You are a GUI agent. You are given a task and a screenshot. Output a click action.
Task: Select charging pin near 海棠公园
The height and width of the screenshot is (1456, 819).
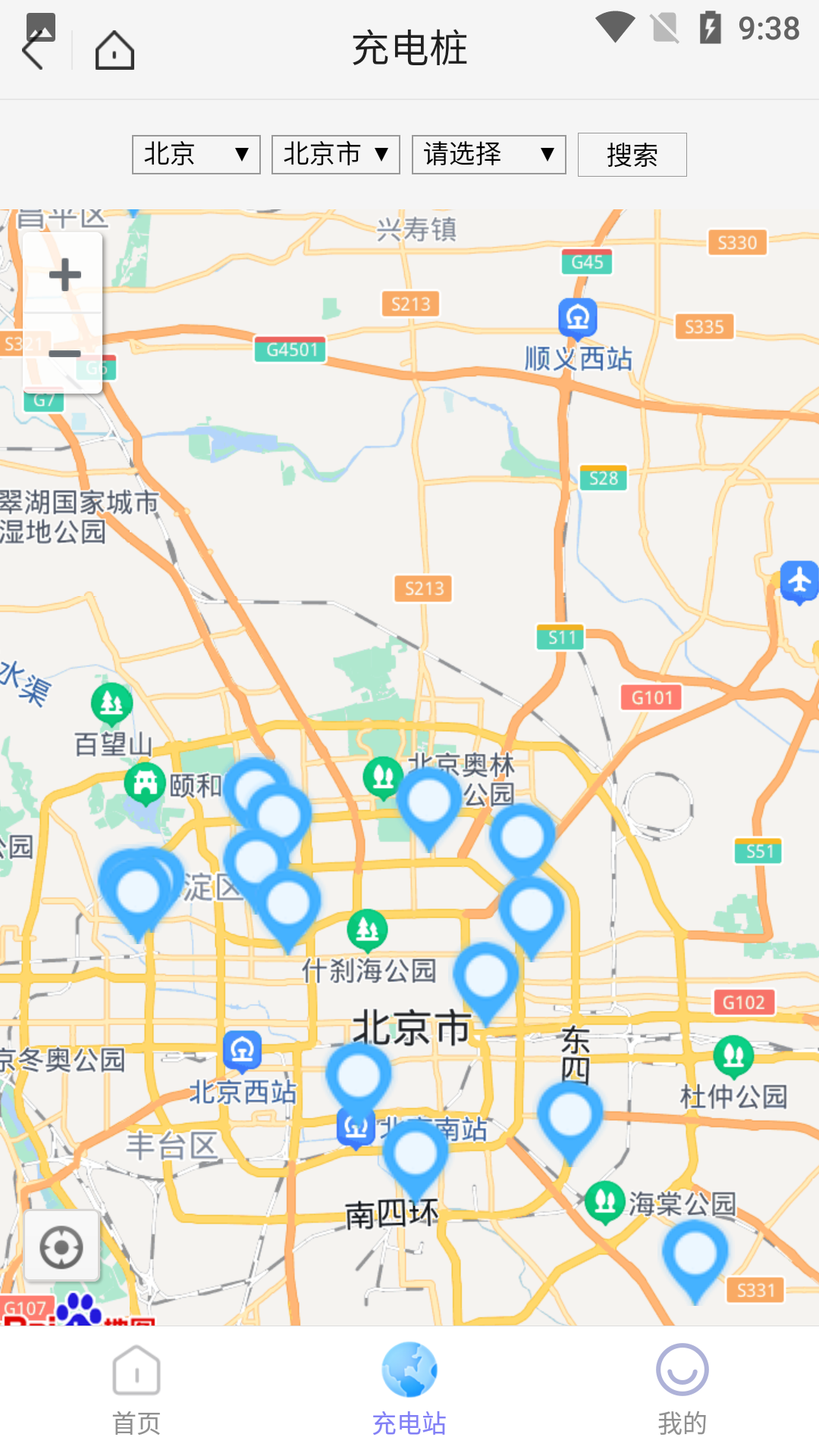point(695,1255)
